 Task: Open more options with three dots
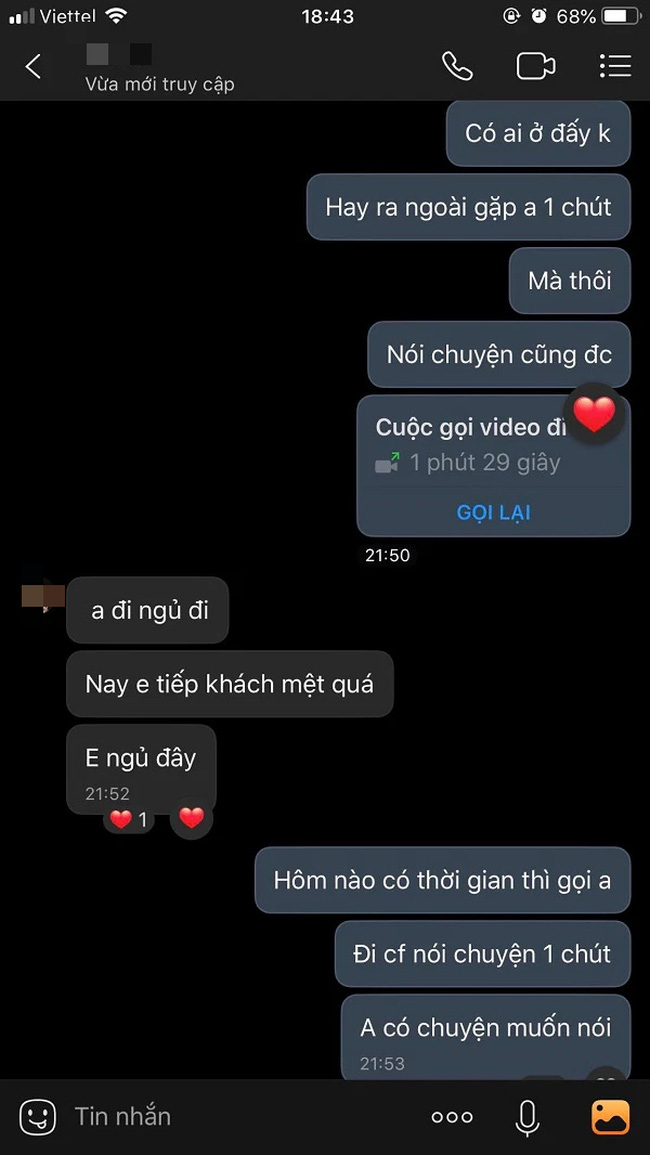coord(452,1117)
